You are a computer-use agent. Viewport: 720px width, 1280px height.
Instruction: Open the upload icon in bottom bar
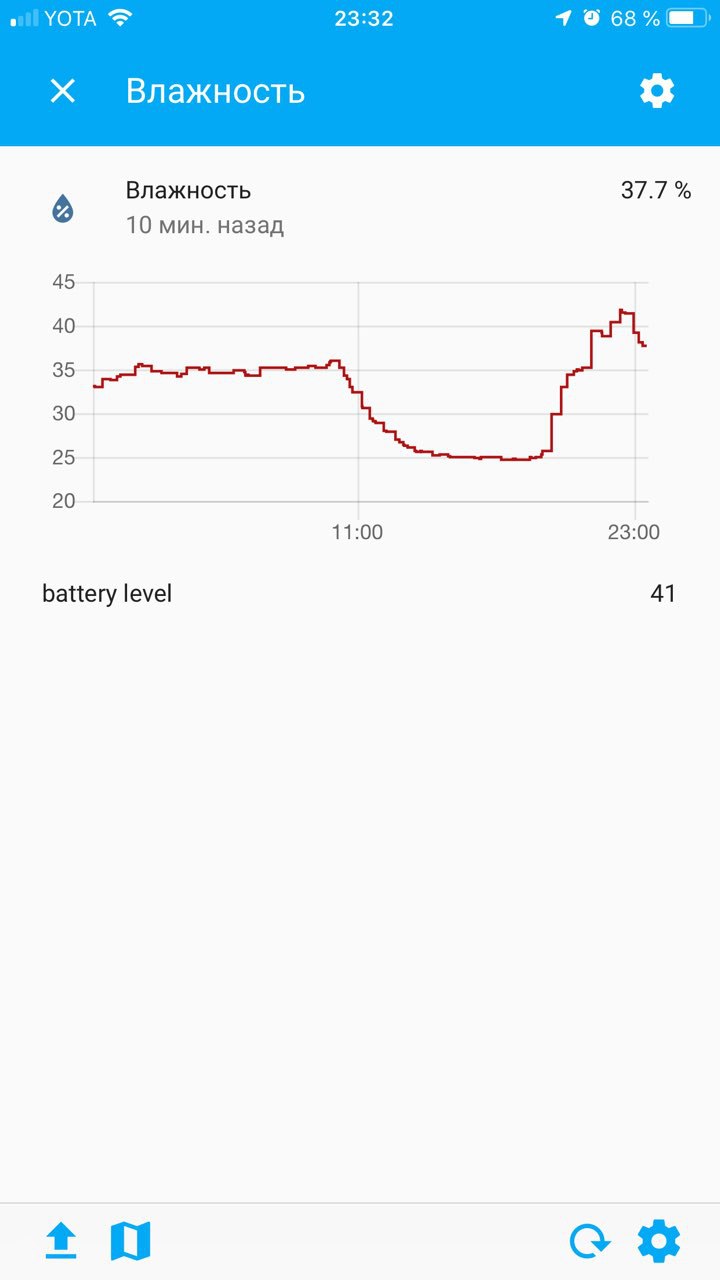tap(61, 1241)
